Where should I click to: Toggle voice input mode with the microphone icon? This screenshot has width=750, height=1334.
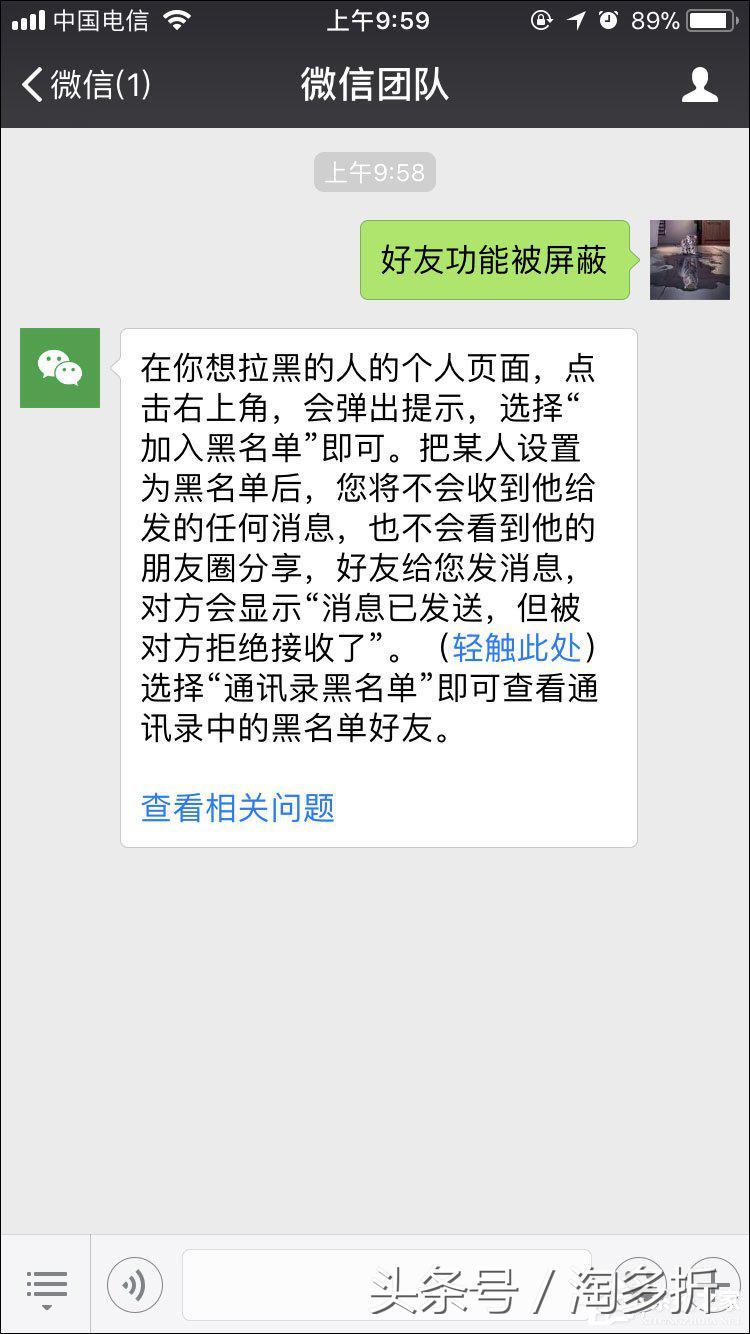coord(135,1284)
